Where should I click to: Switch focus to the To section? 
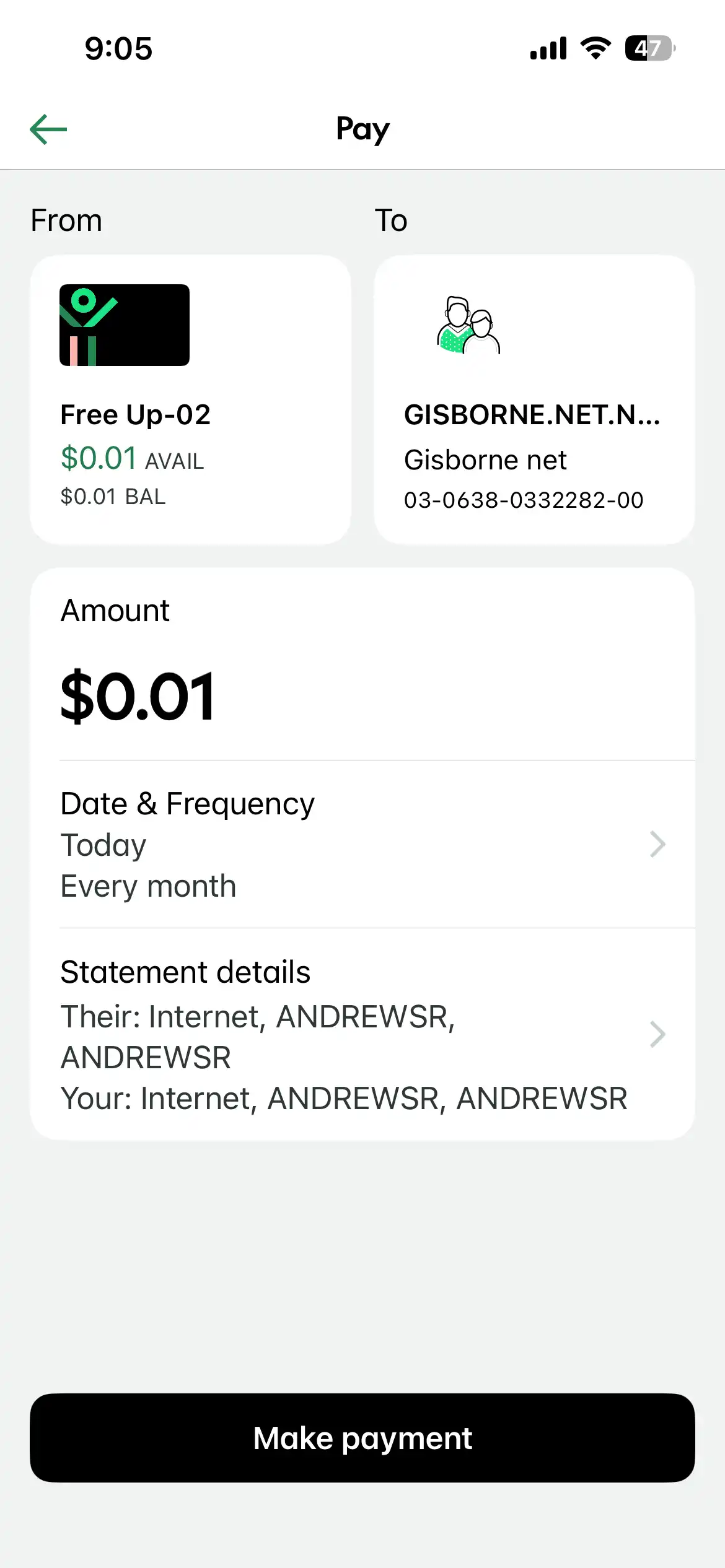pyautogui.click(x=392, y=219)
